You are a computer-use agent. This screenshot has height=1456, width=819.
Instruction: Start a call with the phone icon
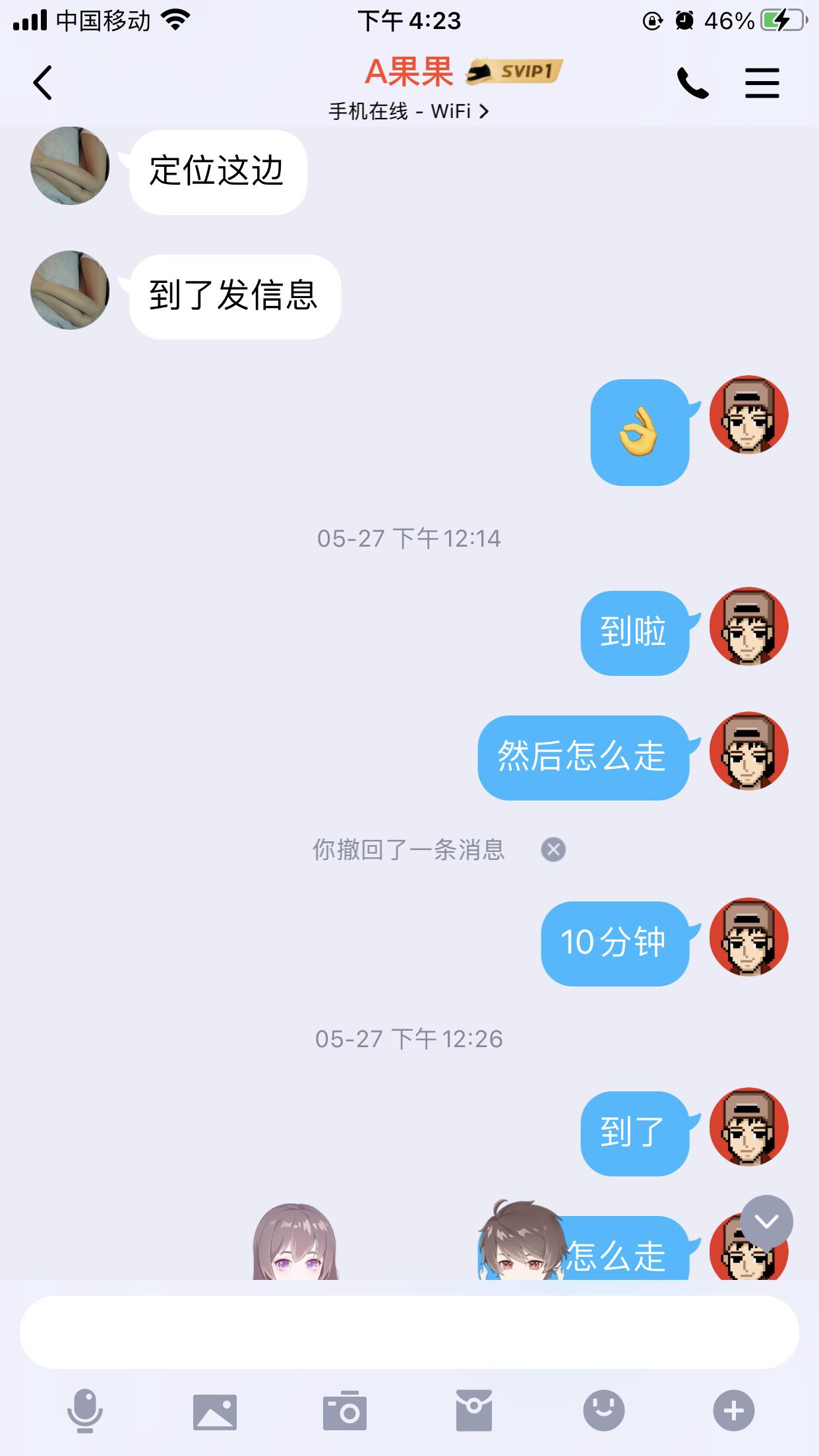pyautogui.click(x=691, y=83)
